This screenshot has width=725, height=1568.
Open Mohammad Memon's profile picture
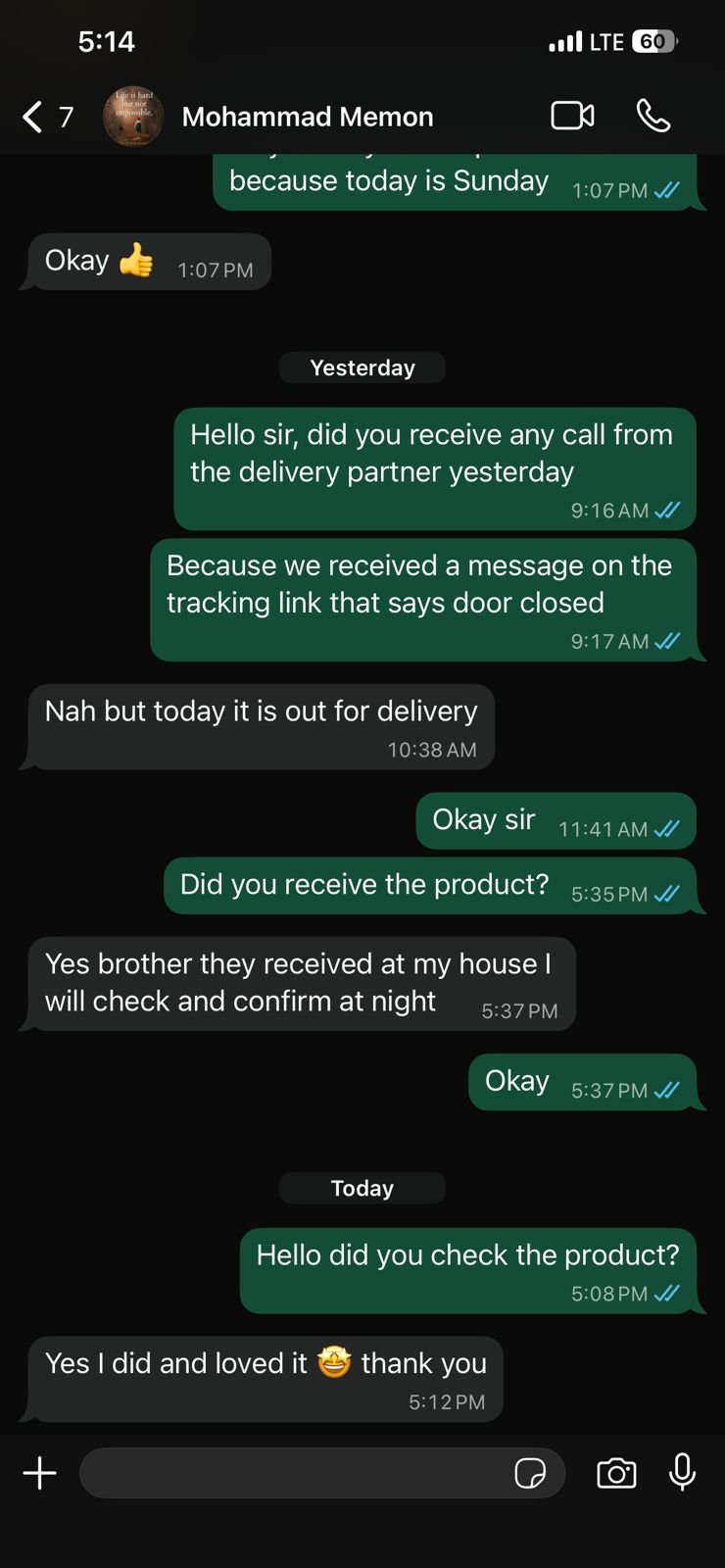click(133, 117)
